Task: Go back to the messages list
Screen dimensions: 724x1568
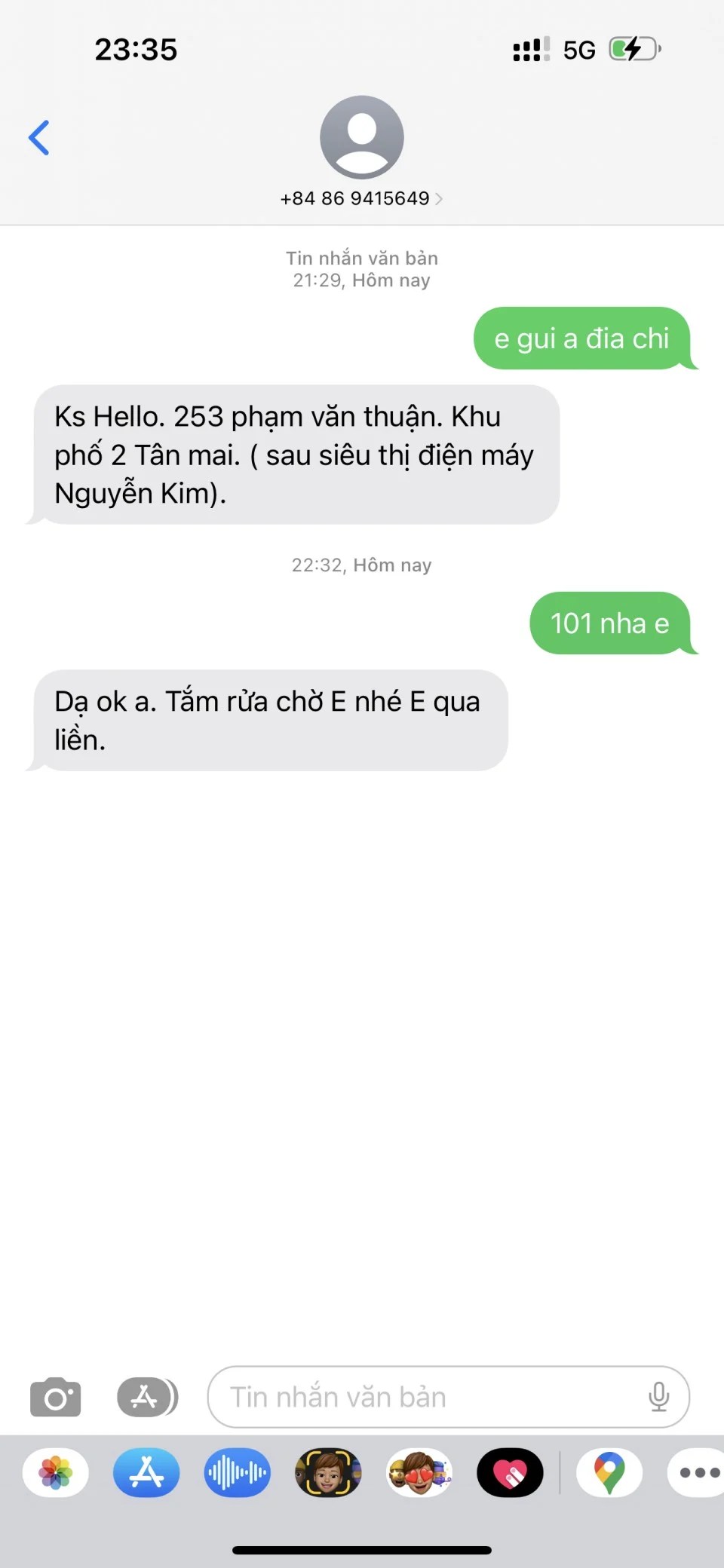Action: click(39, 138)
